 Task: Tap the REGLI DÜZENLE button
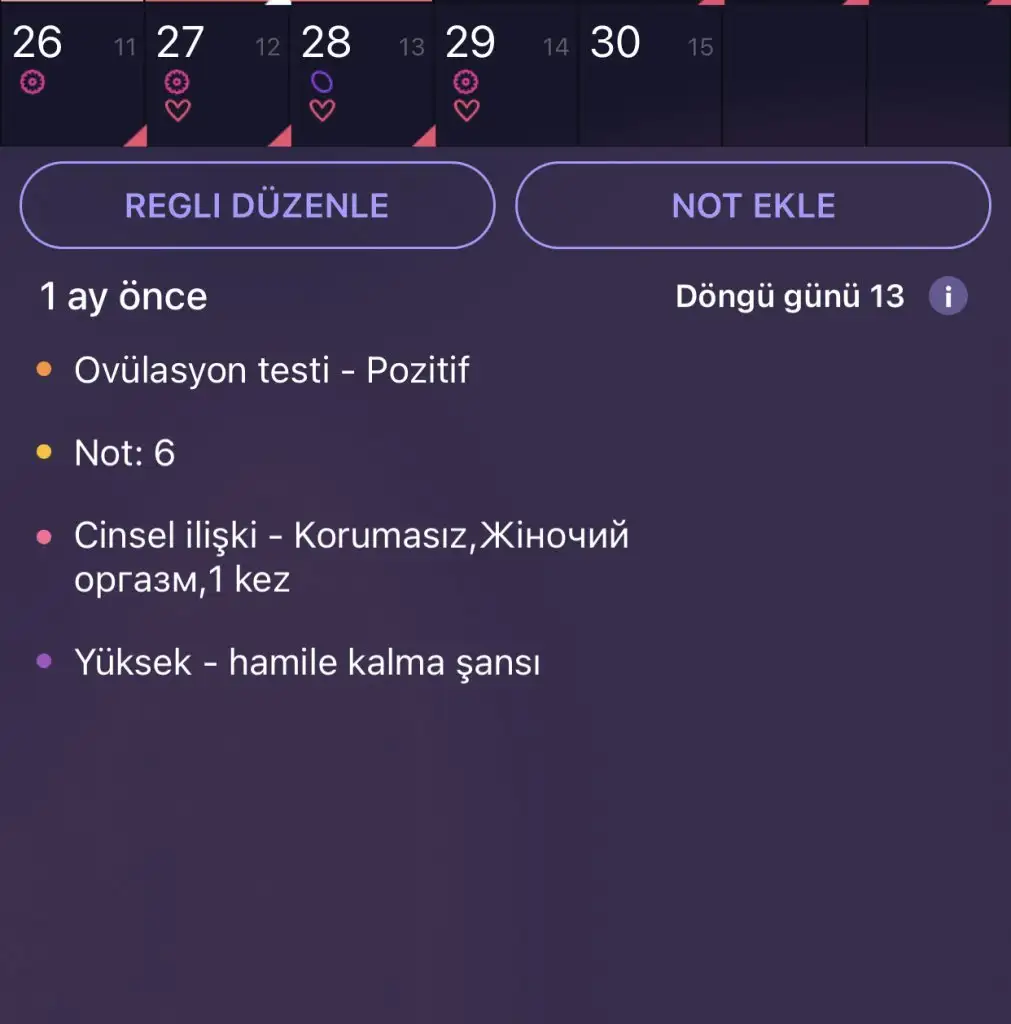pos(257,205)
